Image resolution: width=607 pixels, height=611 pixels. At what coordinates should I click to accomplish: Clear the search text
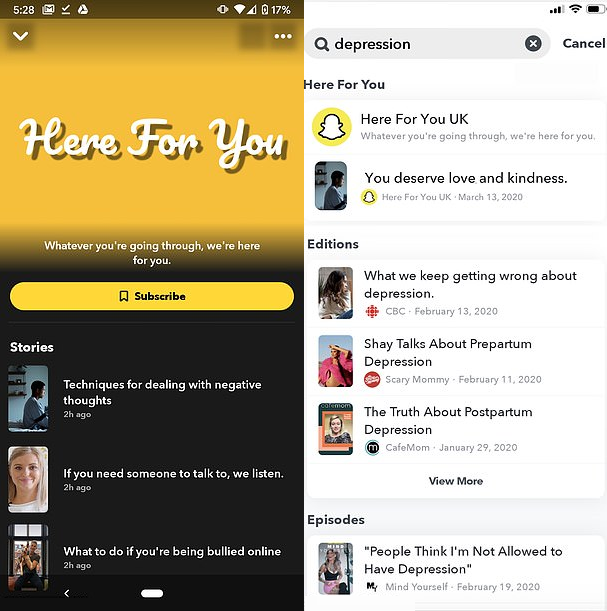pyautogui.click(x=533, y=44)
